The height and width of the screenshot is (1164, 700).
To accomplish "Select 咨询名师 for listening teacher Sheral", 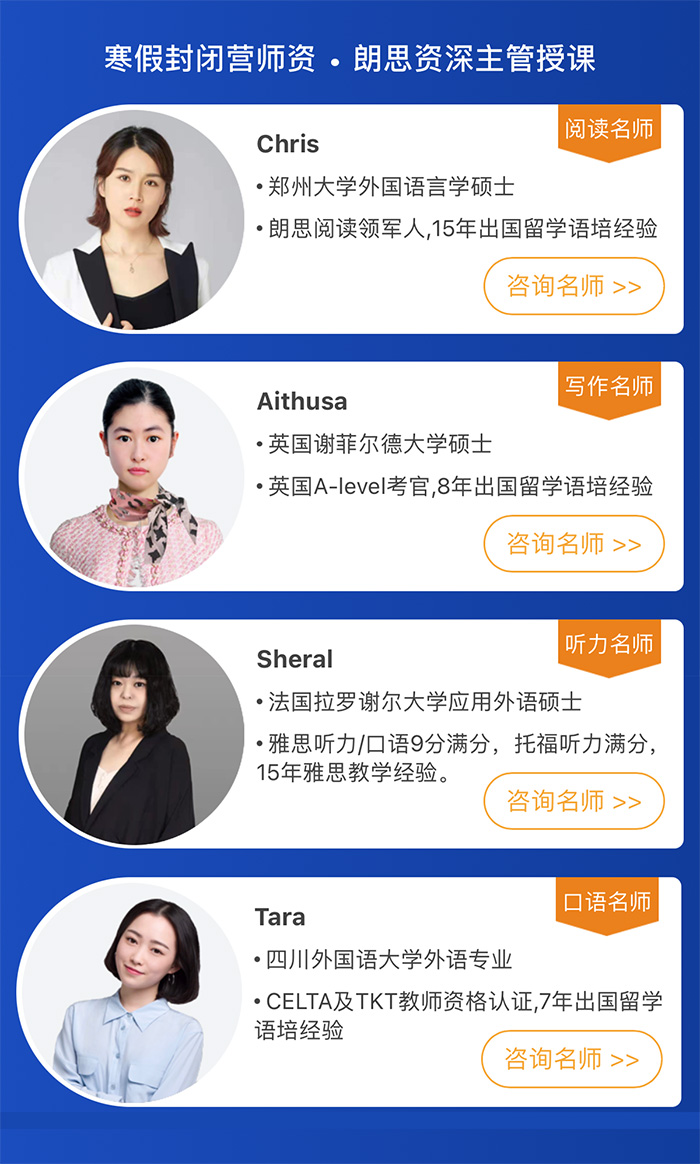I will point(574,801).
